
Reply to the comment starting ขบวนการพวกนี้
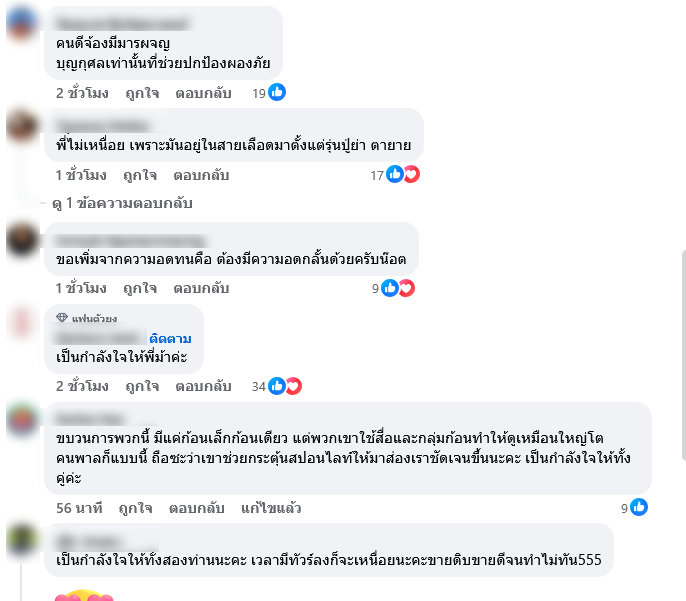coord(197,508)
